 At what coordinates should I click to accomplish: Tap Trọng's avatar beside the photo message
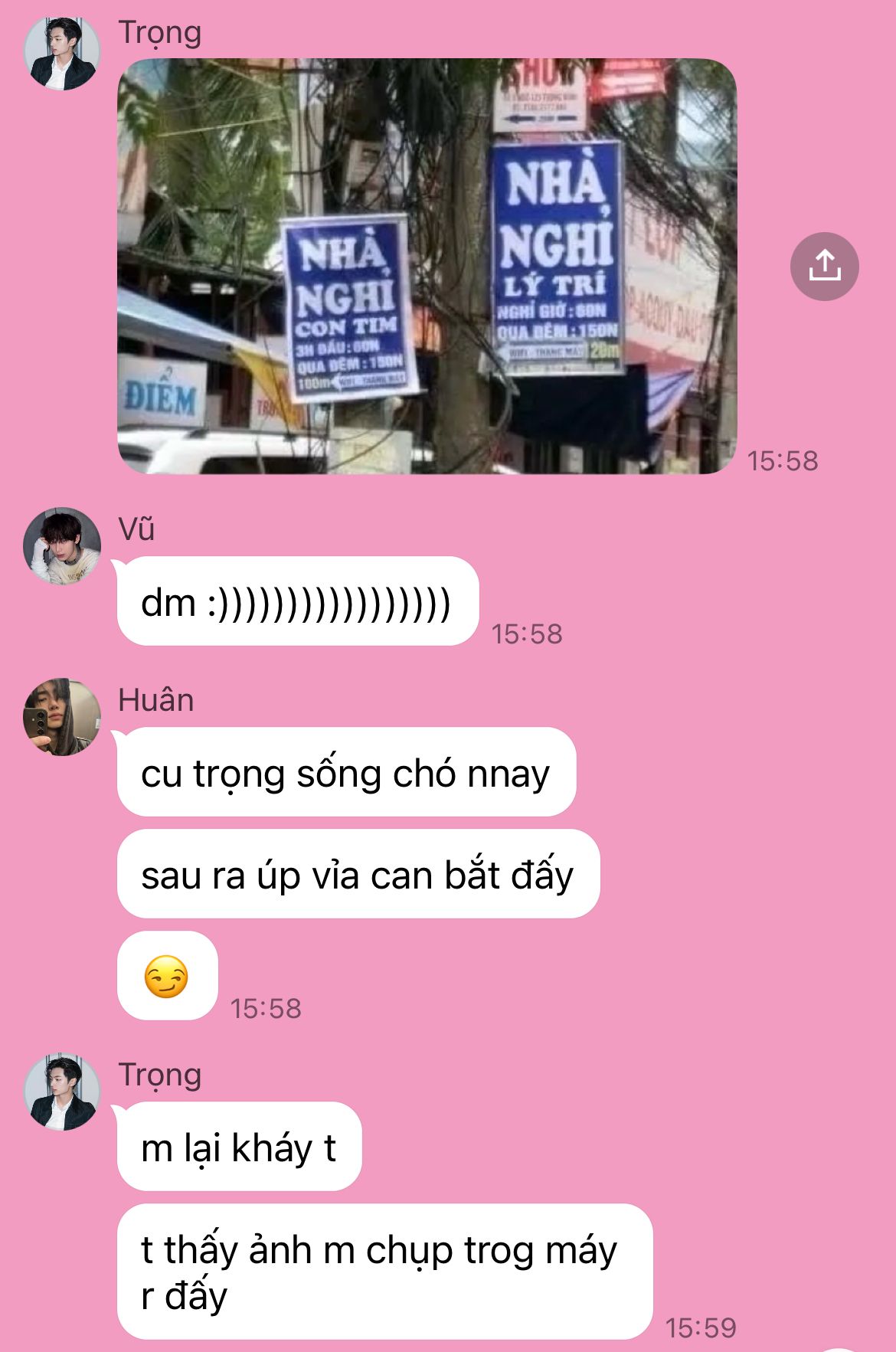pos(62,52)
